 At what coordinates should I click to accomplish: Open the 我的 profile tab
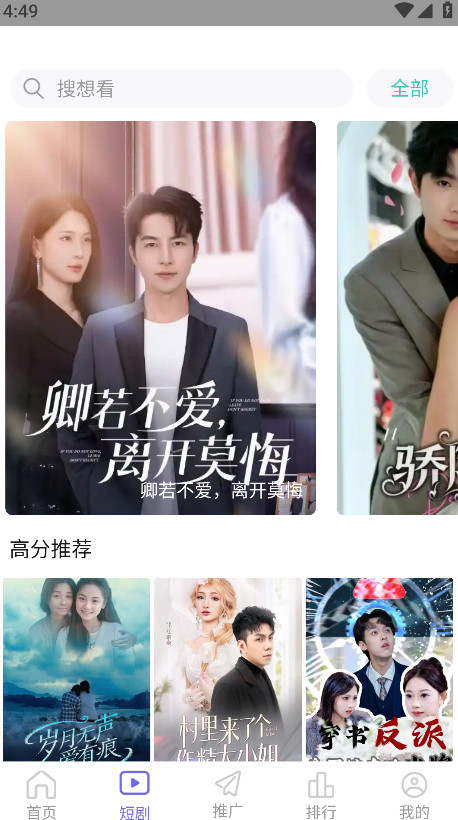(x=414, y=794)
